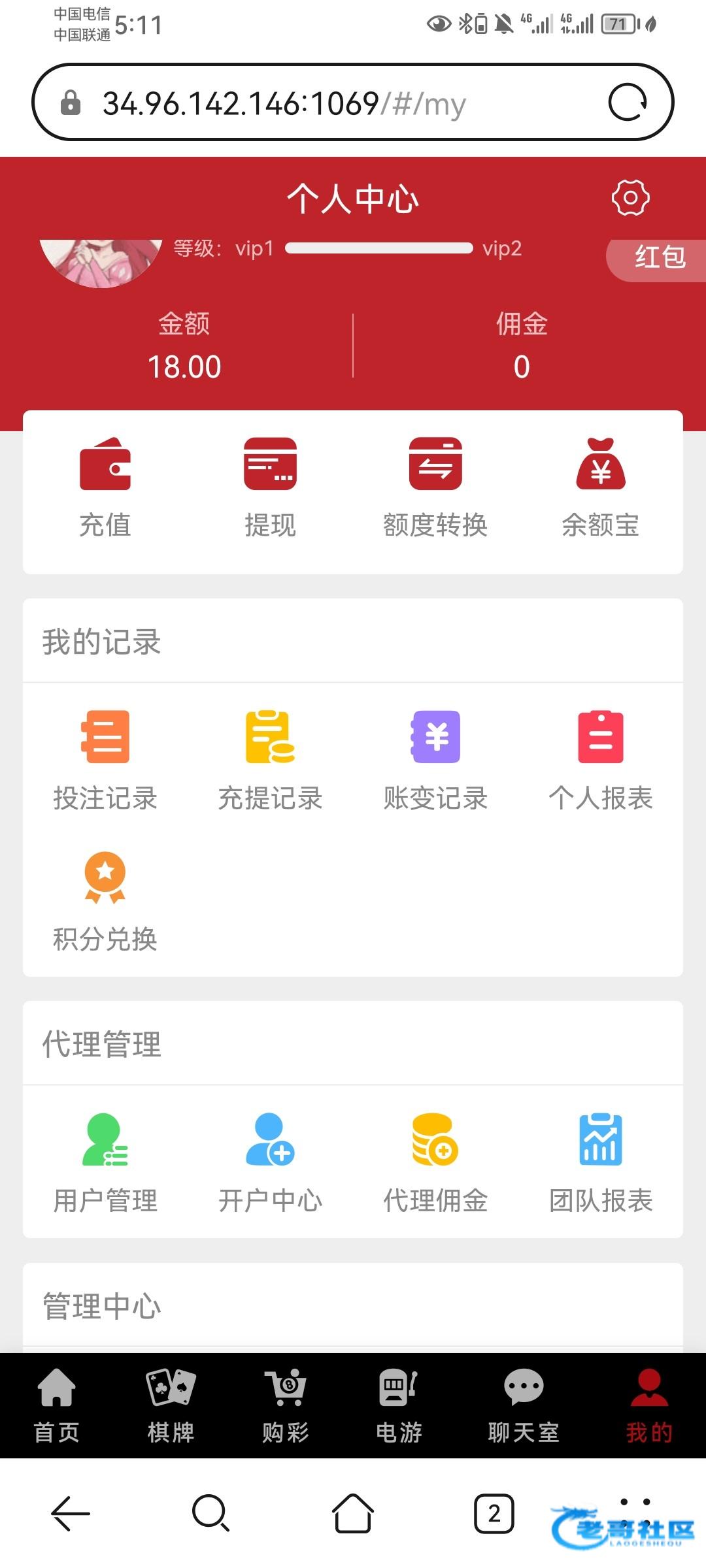706x1568 pixels.
Task: Open 余额宝
Action: (x=600, y=487)
